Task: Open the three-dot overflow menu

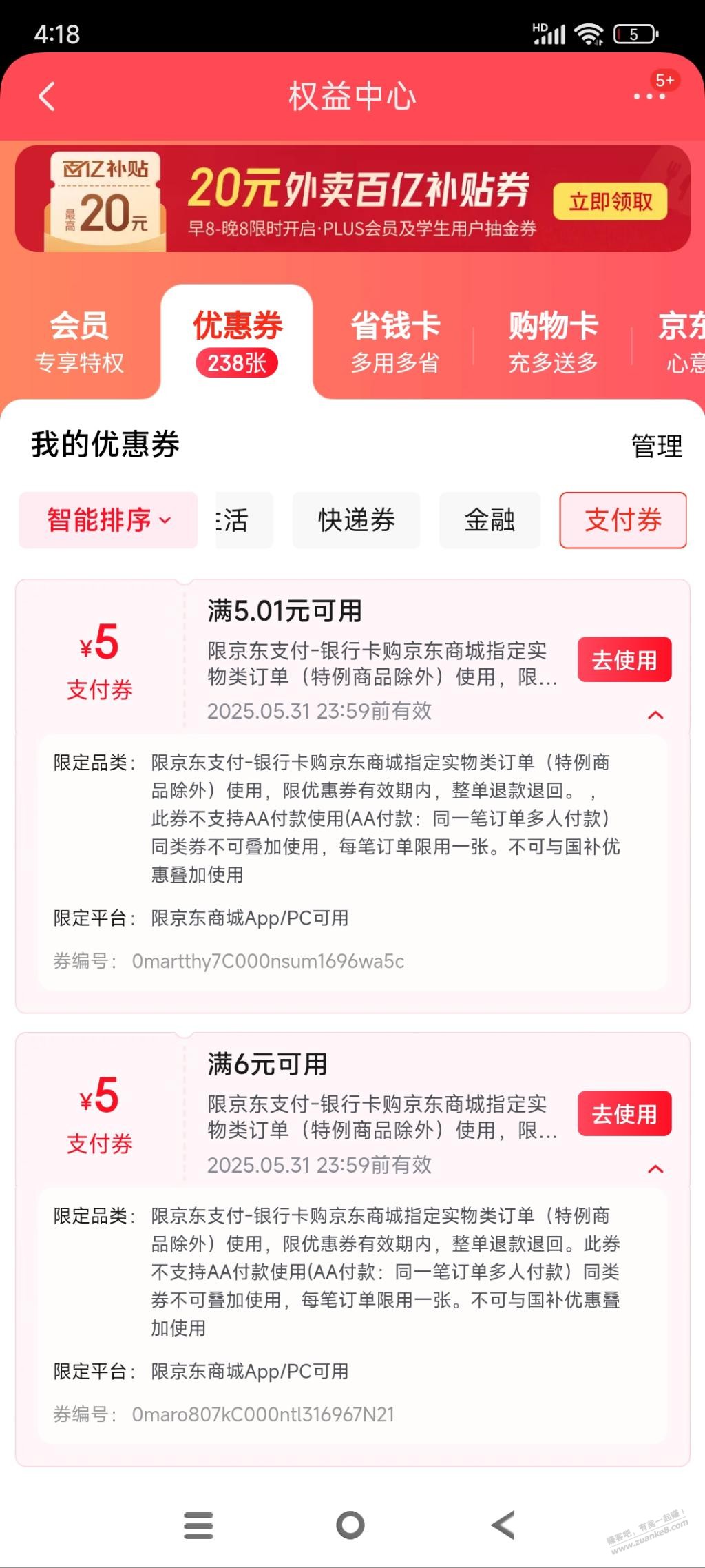Action: point(649,96)
